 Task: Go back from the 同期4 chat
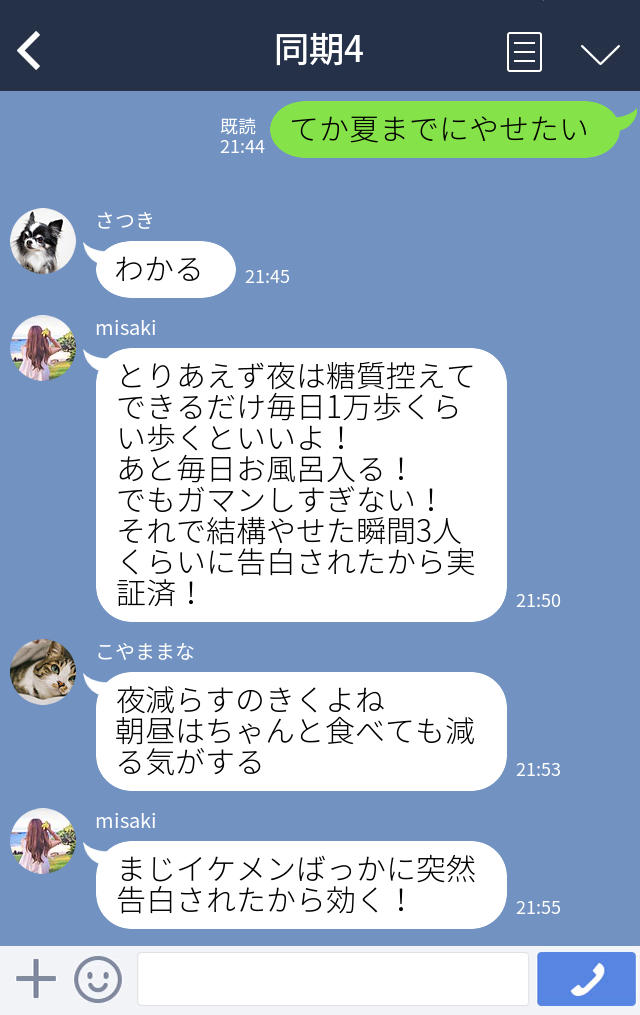(30, 50)
